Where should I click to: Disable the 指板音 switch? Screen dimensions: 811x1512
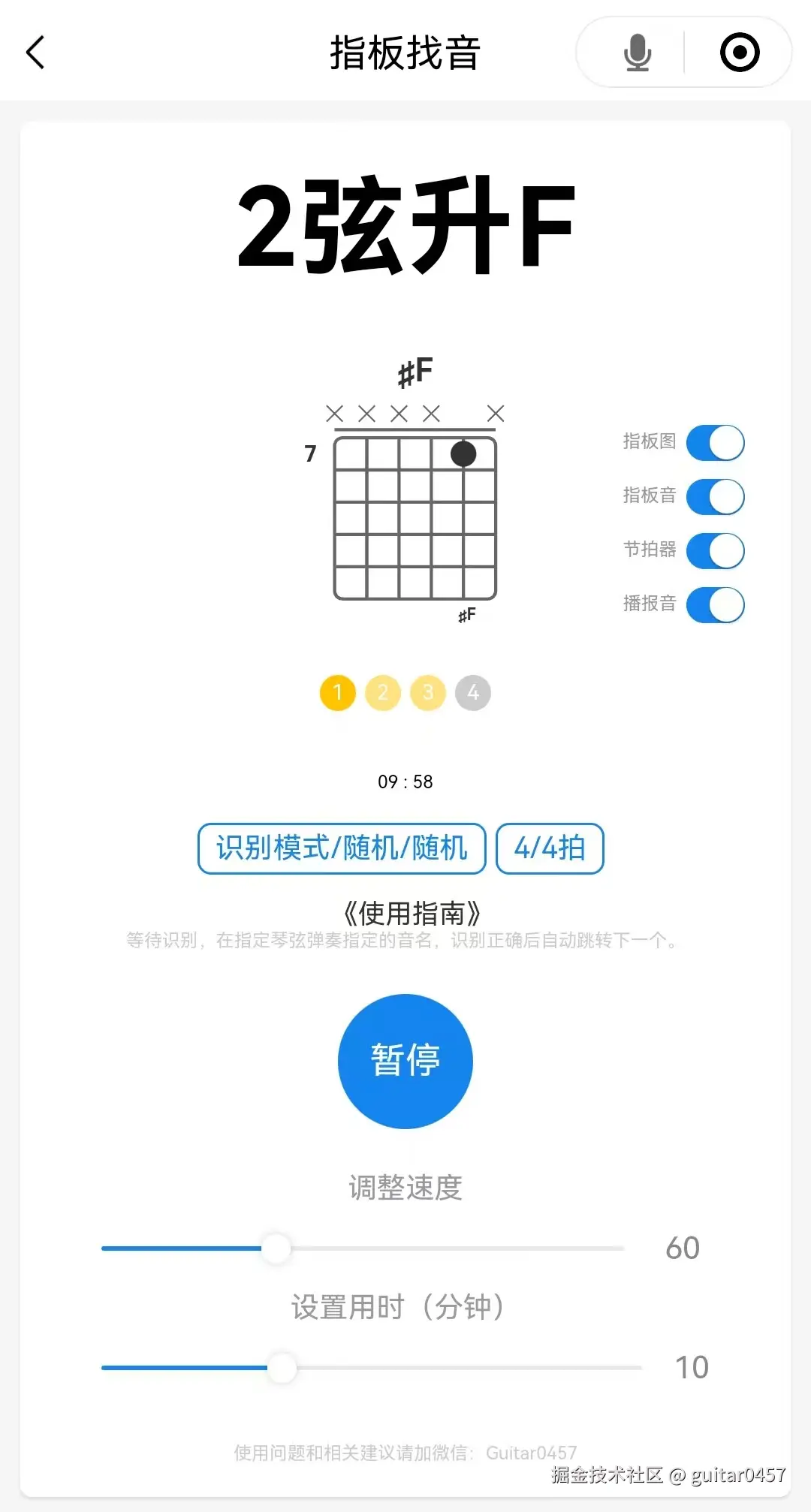[715, 496]
